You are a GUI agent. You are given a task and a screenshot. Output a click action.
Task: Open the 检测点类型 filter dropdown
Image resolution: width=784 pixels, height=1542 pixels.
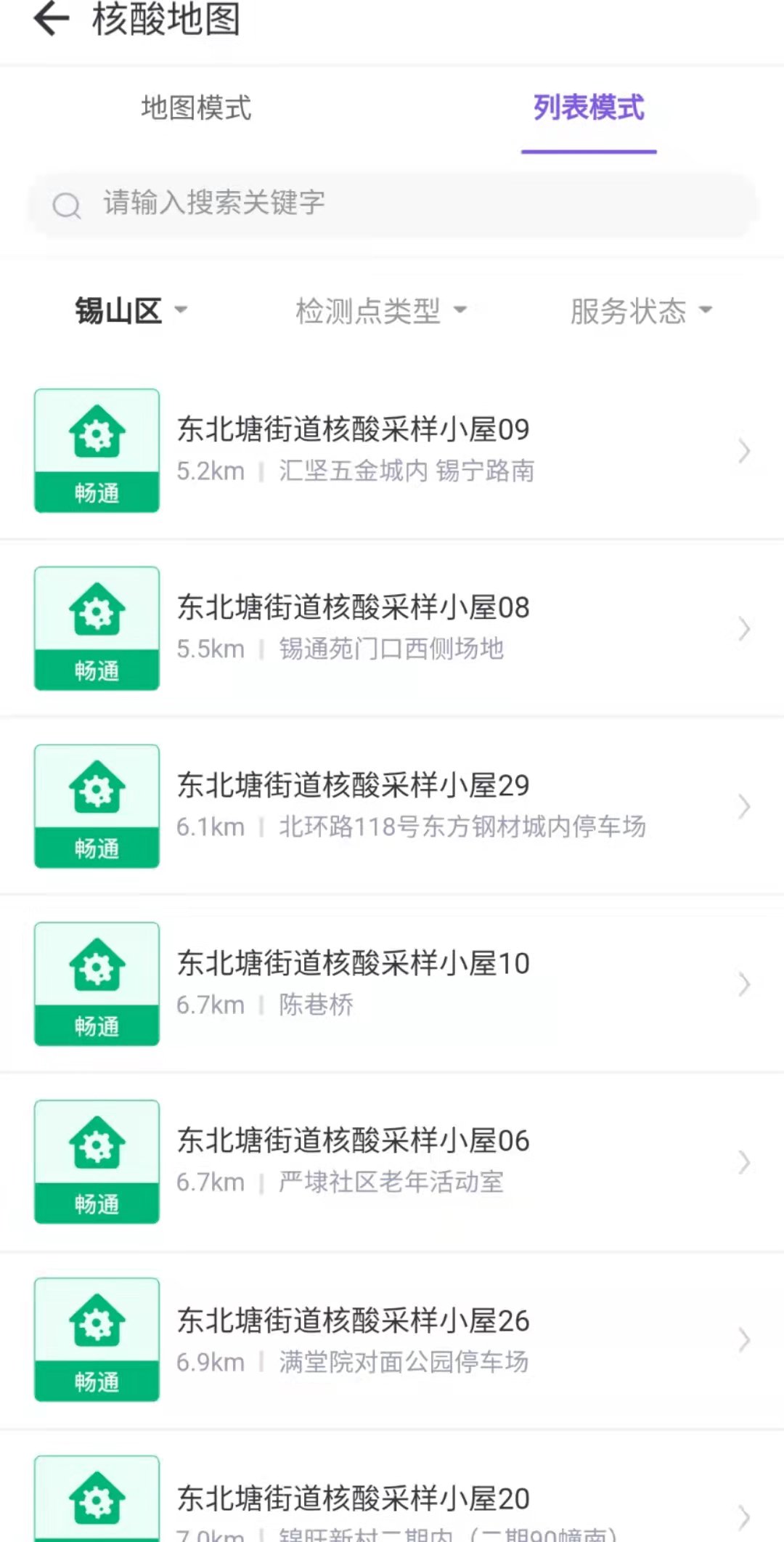pyautogui.click(x=380, y=312)
